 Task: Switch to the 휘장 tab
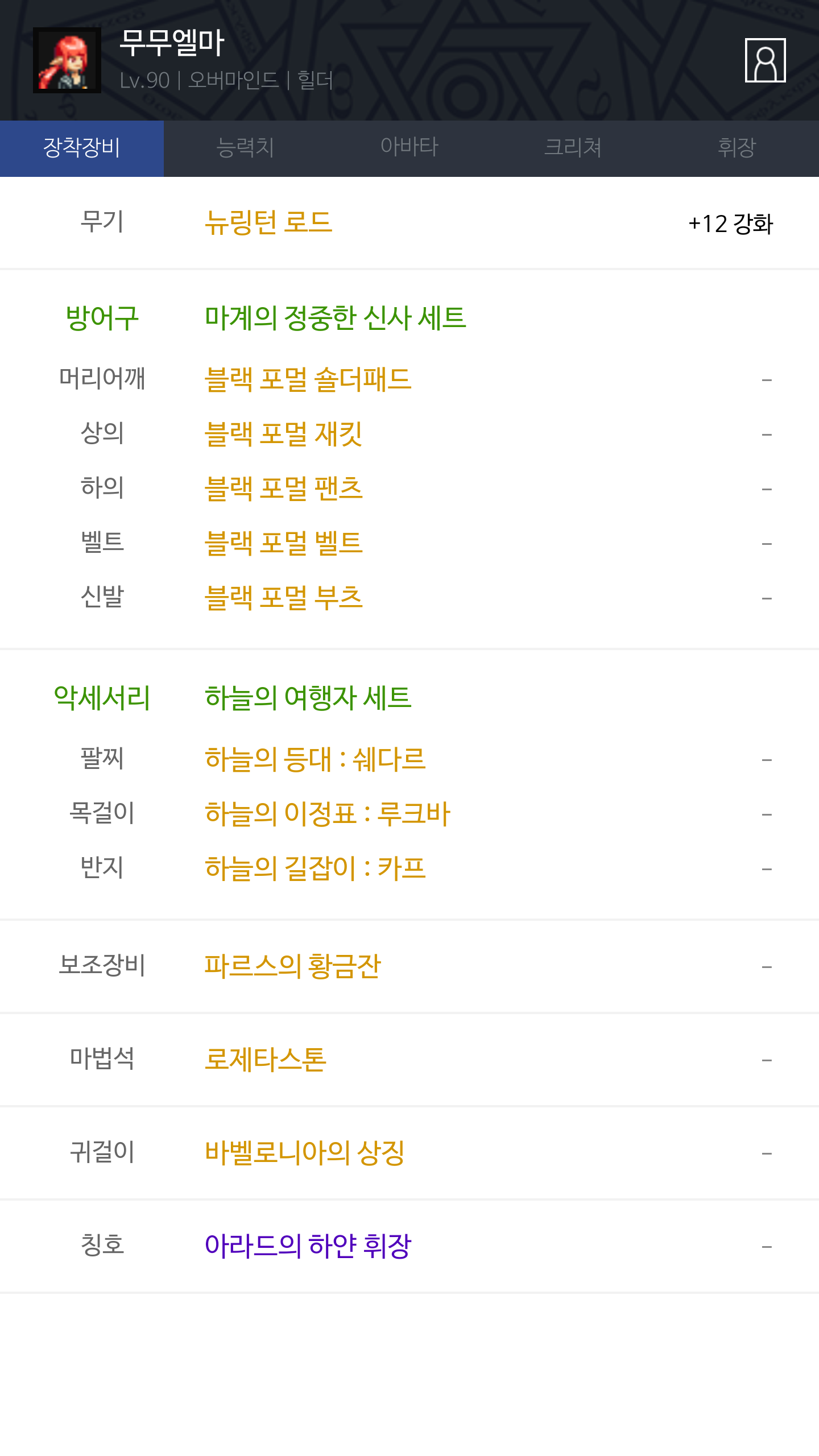pyautogui.click(x=737, y=148)
